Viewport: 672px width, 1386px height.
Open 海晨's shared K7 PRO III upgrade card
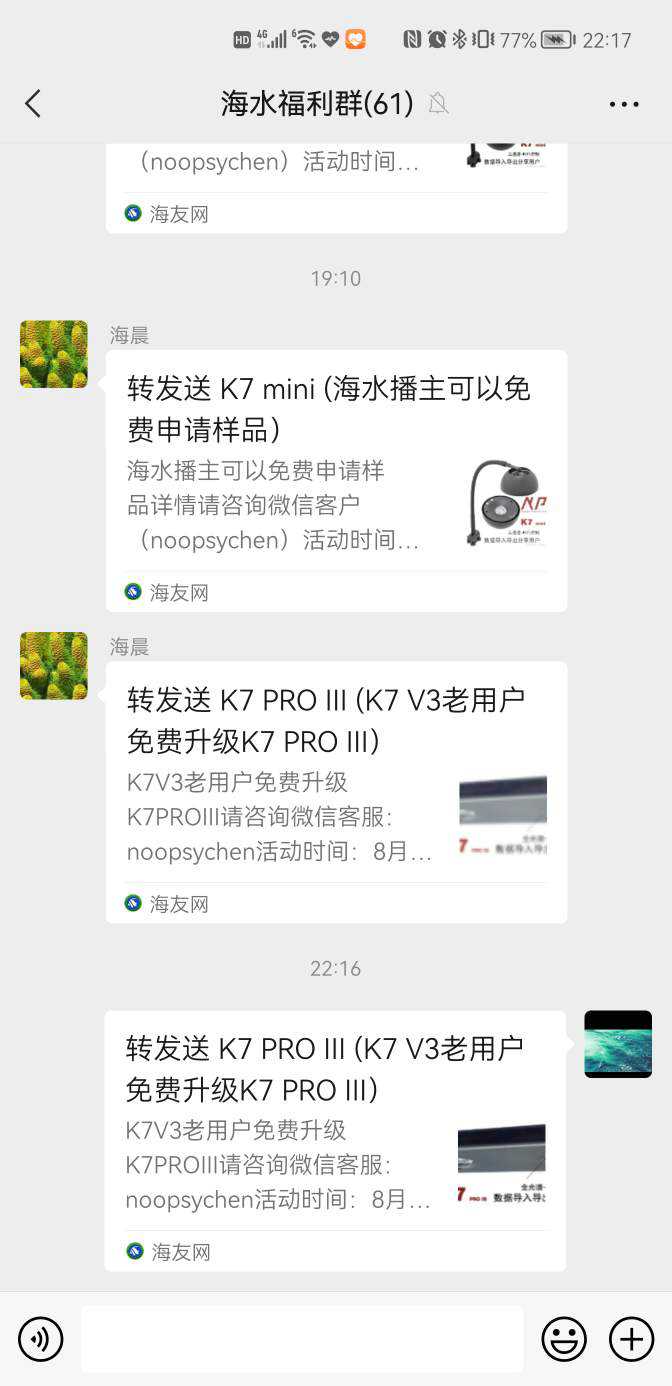(x=336, y=791)
